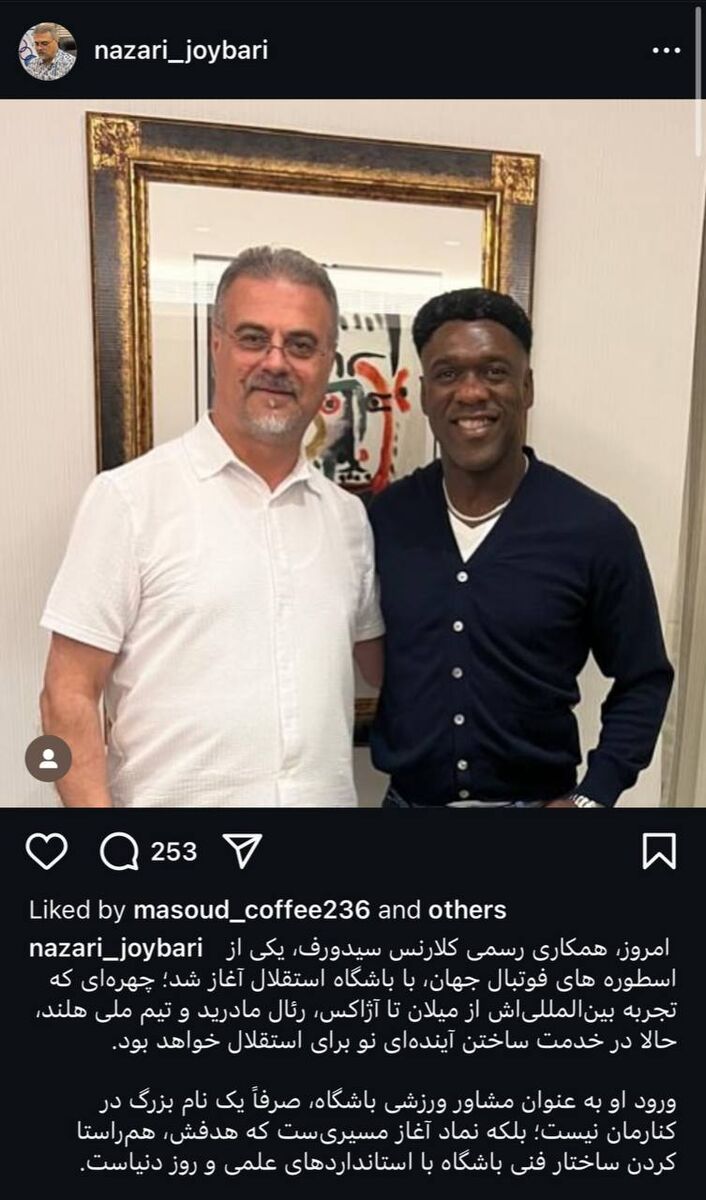The height and width of the screenshot is (1200, 706).
Task: Open the three-dot post options menu
Action: click(666, 51)
